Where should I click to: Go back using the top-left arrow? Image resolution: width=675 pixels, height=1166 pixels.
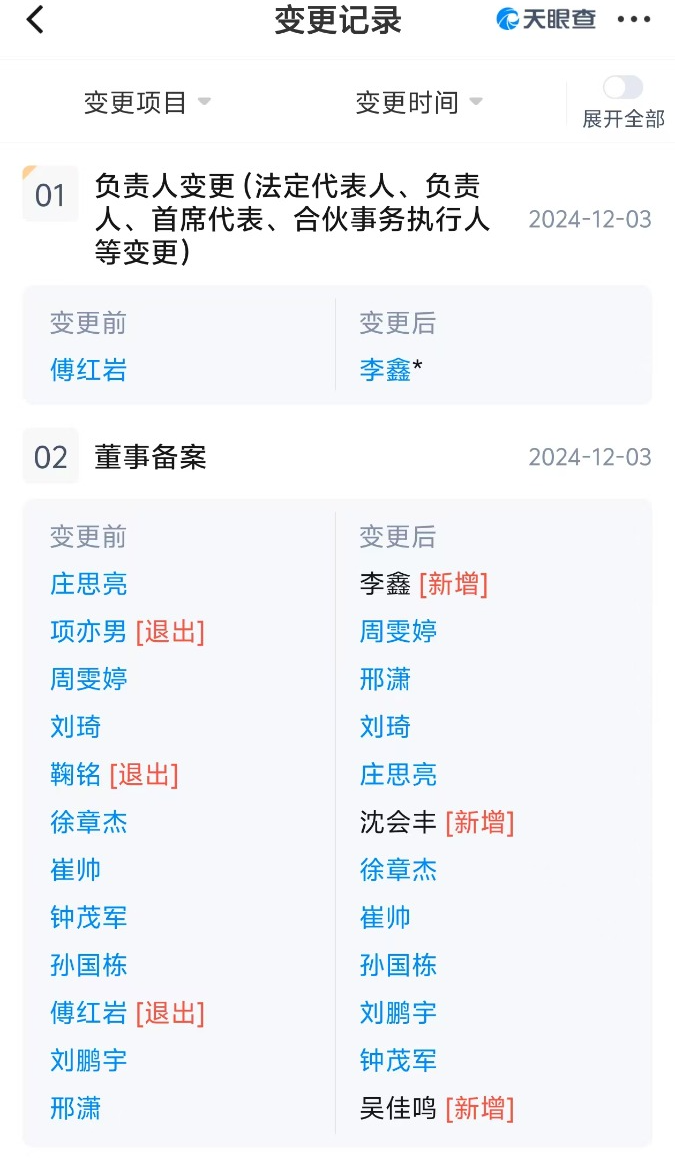click(x=36, y=19)
